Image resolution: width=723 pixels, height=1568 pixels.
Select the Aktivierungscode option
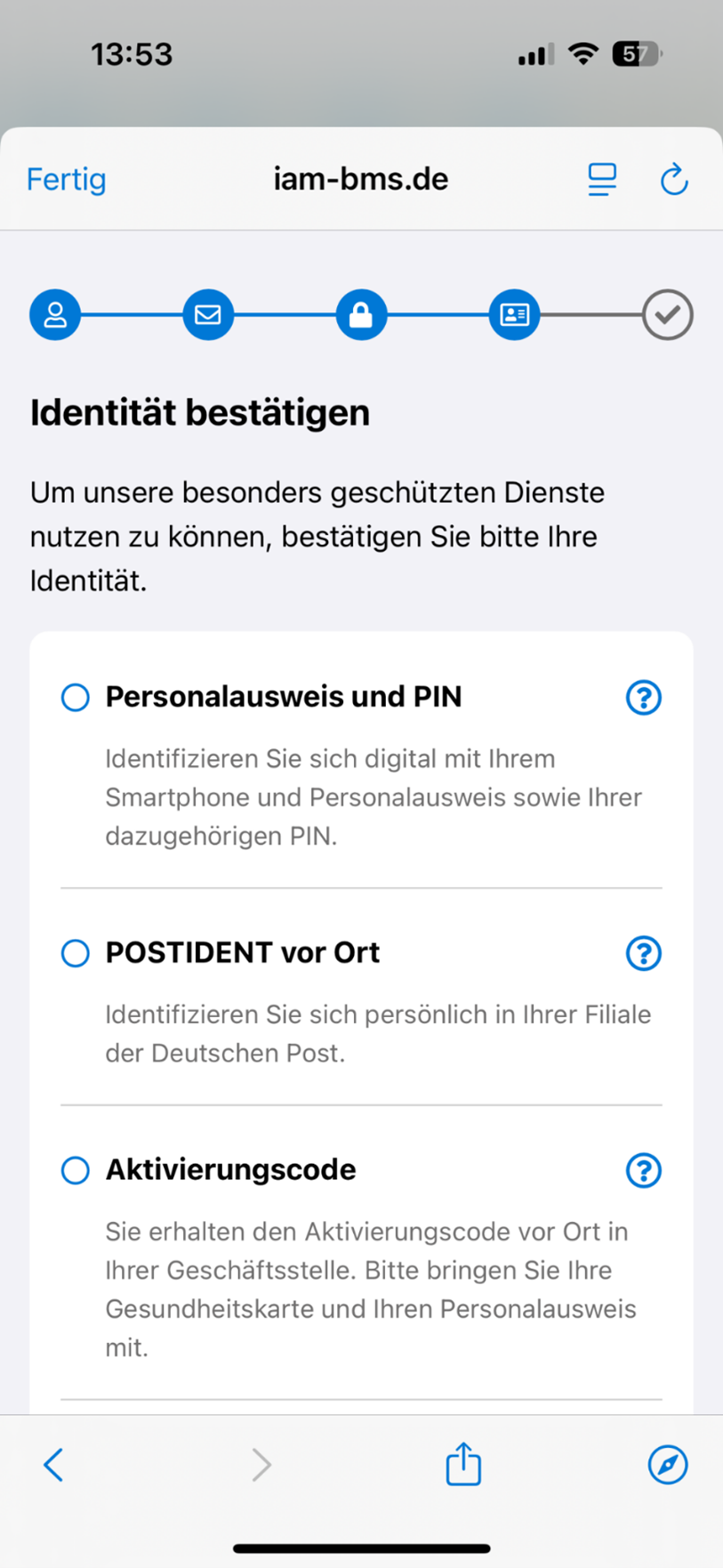[x=76, y=1170]
